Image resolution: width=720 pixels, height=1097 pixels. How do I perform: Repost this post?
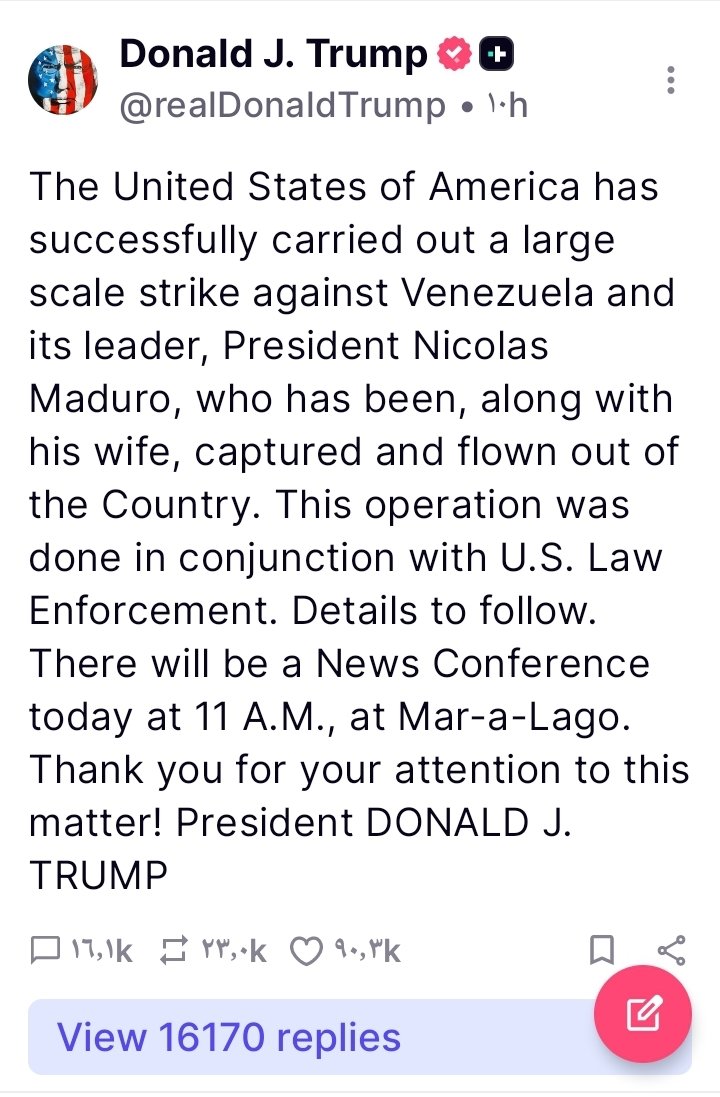pyautogui.click(x=176, y=950)
